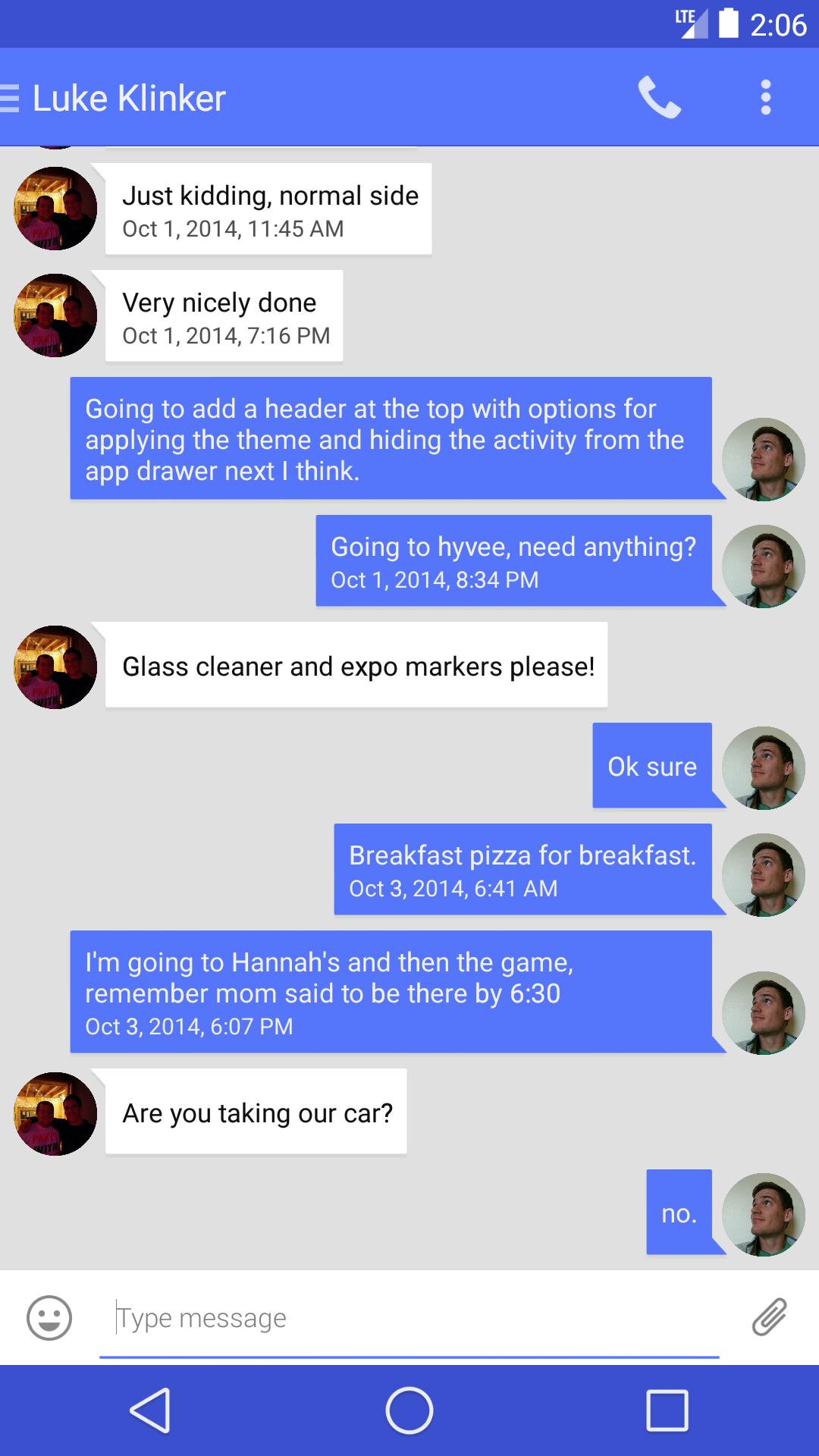The width and height of the screenshot is (819, 1456).
Task: Select the 'Breakfast pizza for breakfast.' message
Action: [522, 869]
